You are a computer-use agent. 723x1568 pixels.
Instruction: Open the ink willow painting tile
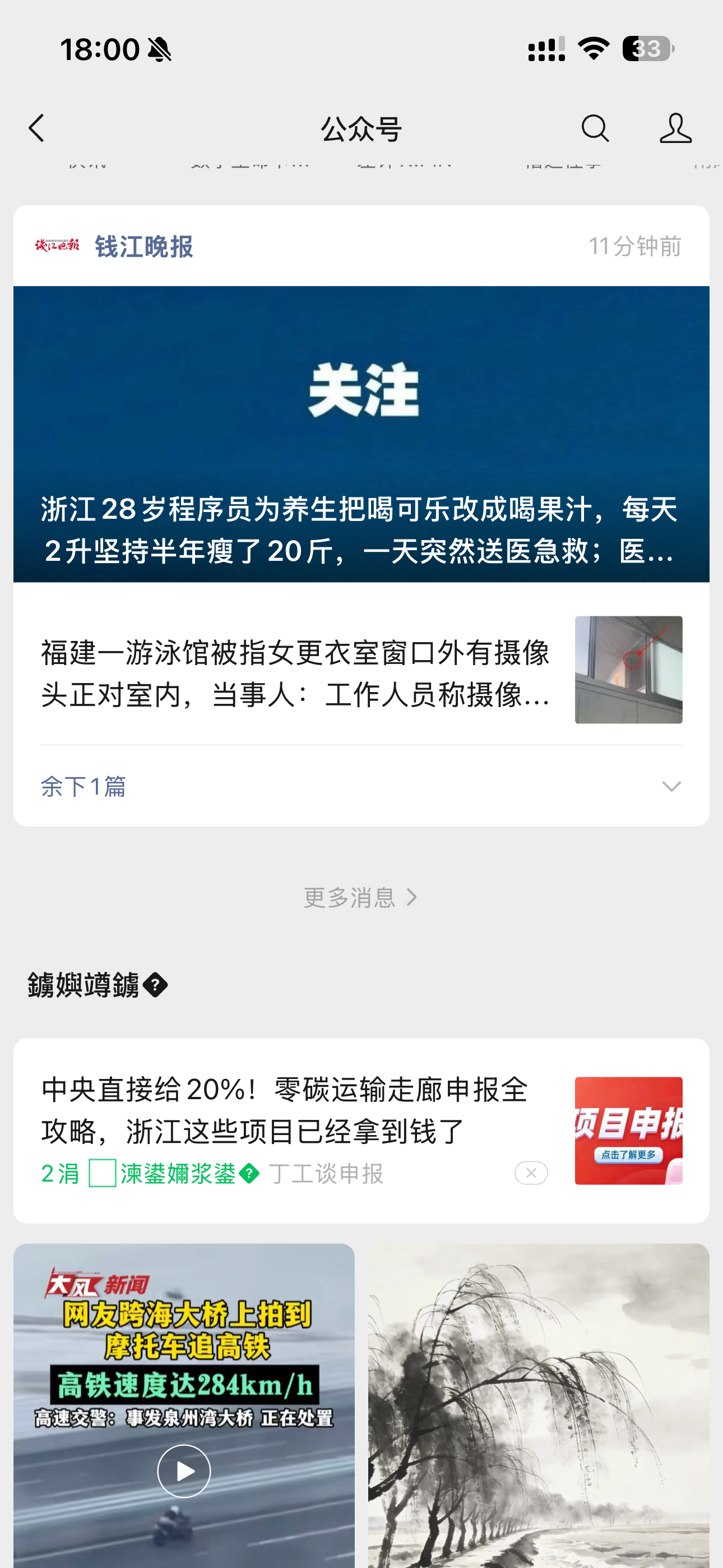tap(539, 1405)
